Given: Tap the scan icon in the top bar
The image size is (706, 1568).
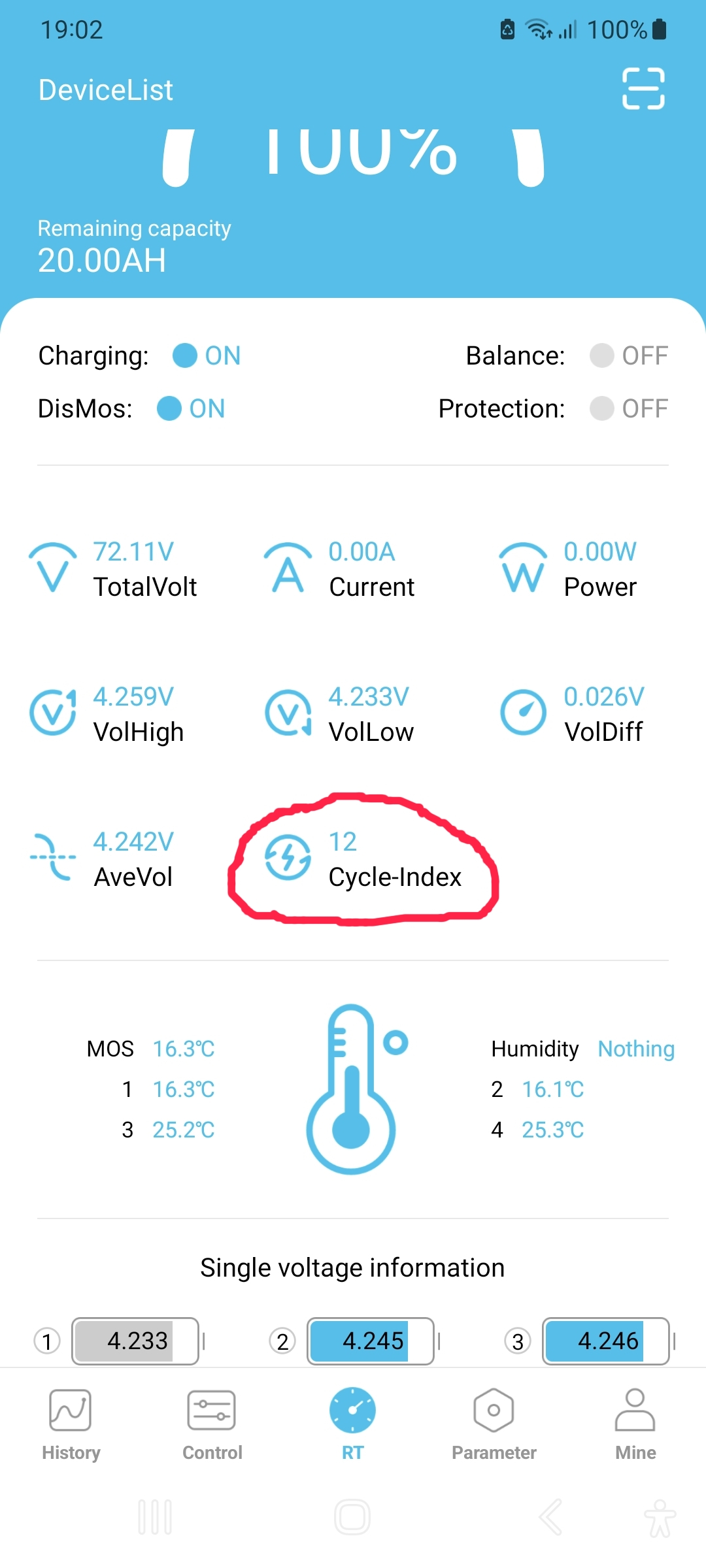Looking at the screenshot, I should pos(643,88).
